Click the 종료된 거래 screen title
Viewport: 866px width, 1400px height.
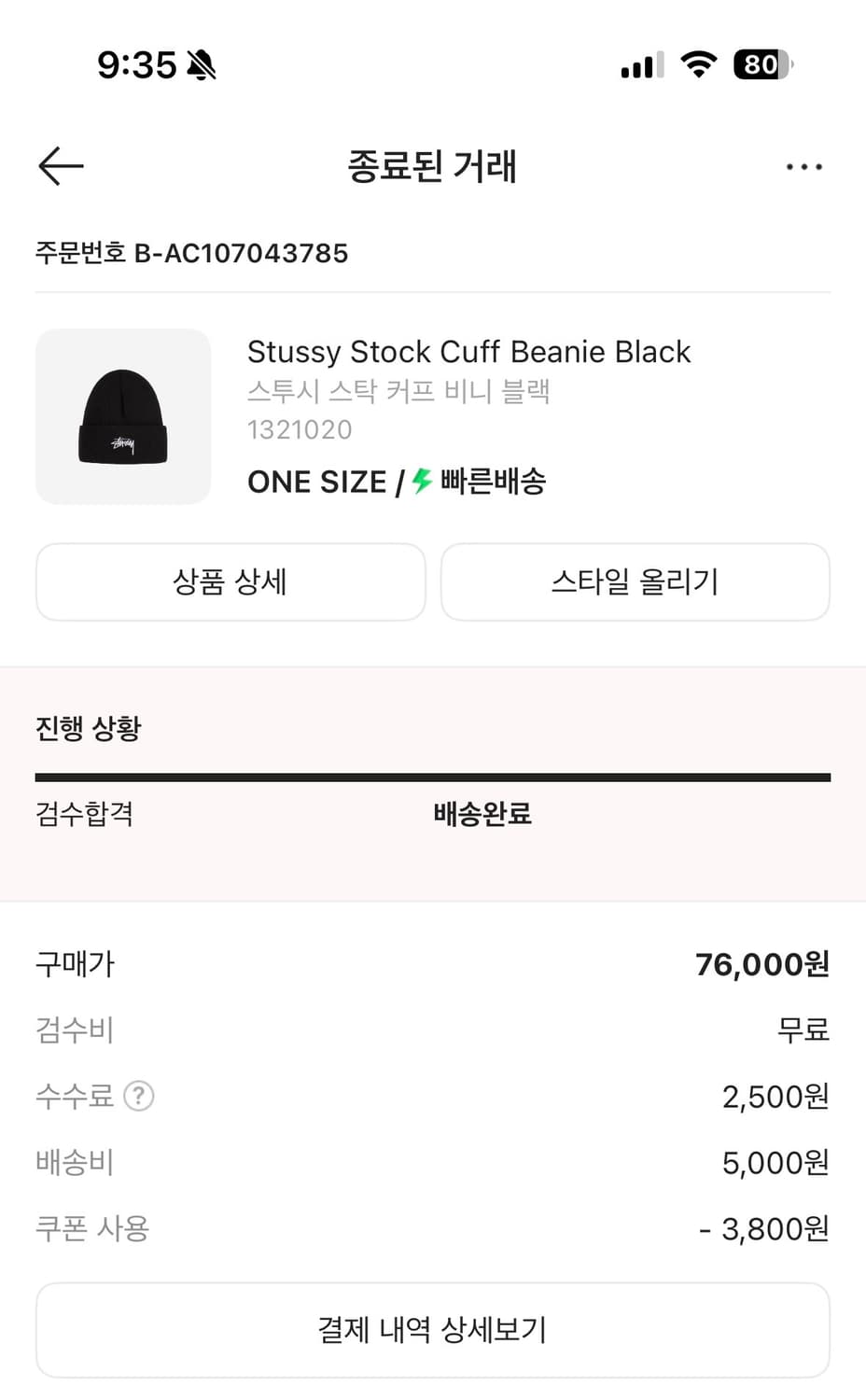[433, 166]
